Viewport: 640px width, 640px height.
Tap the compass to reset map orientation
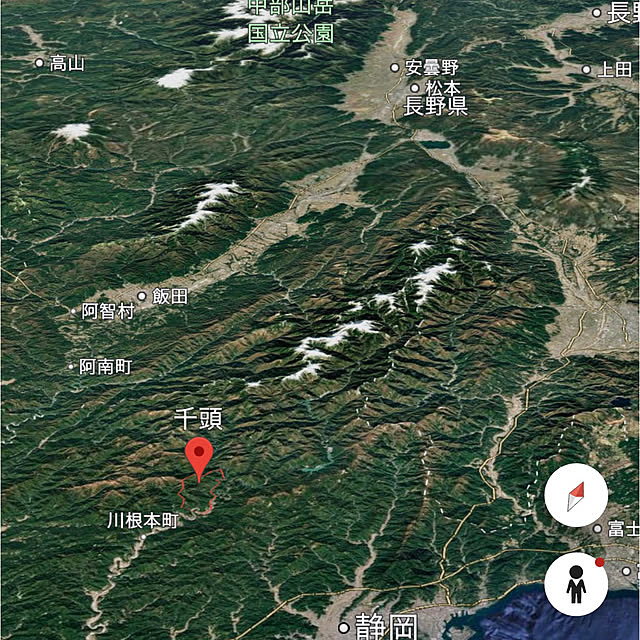[576, 498]
